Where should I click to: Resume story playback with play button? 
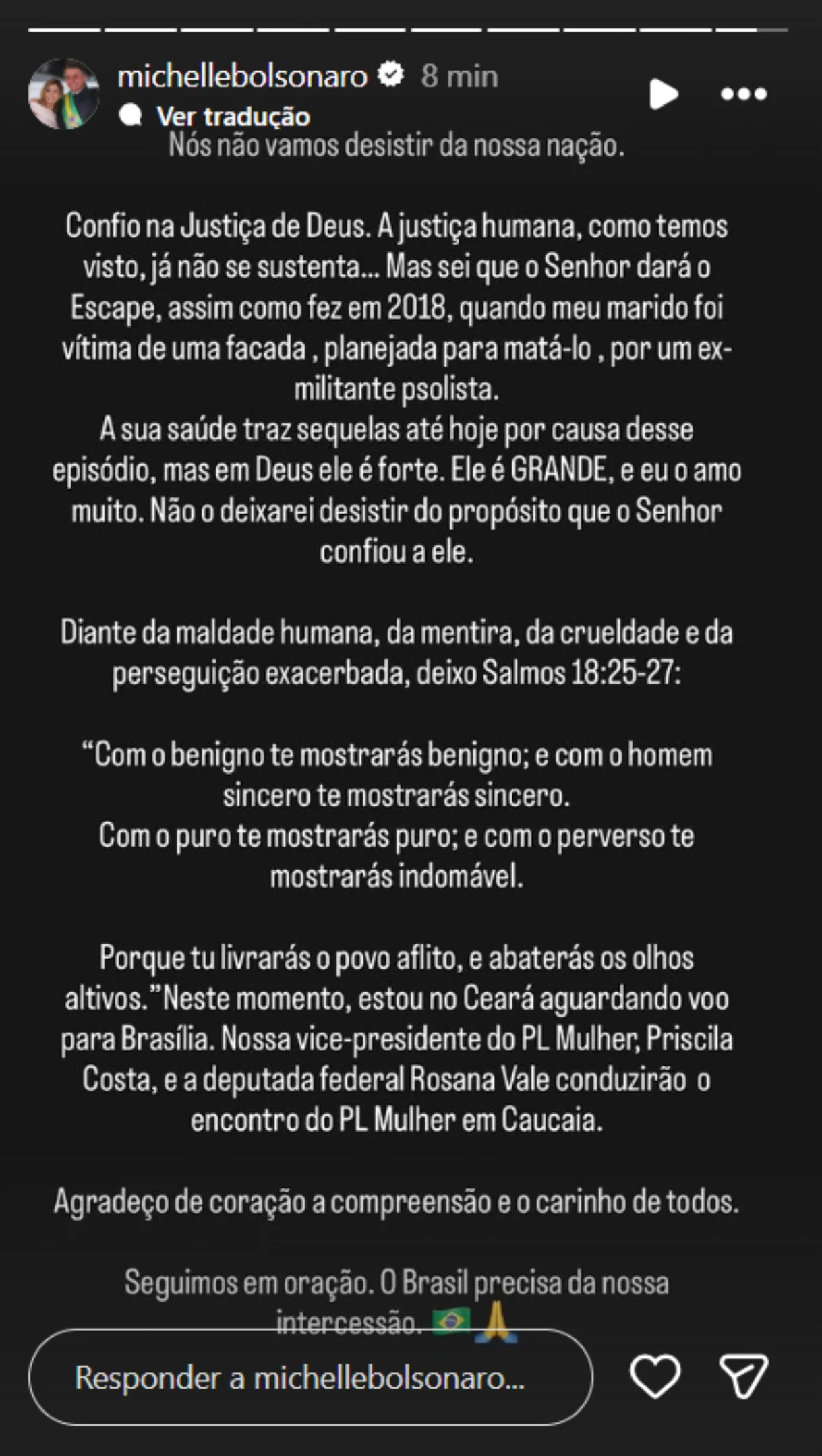click(x=664, y=94)
